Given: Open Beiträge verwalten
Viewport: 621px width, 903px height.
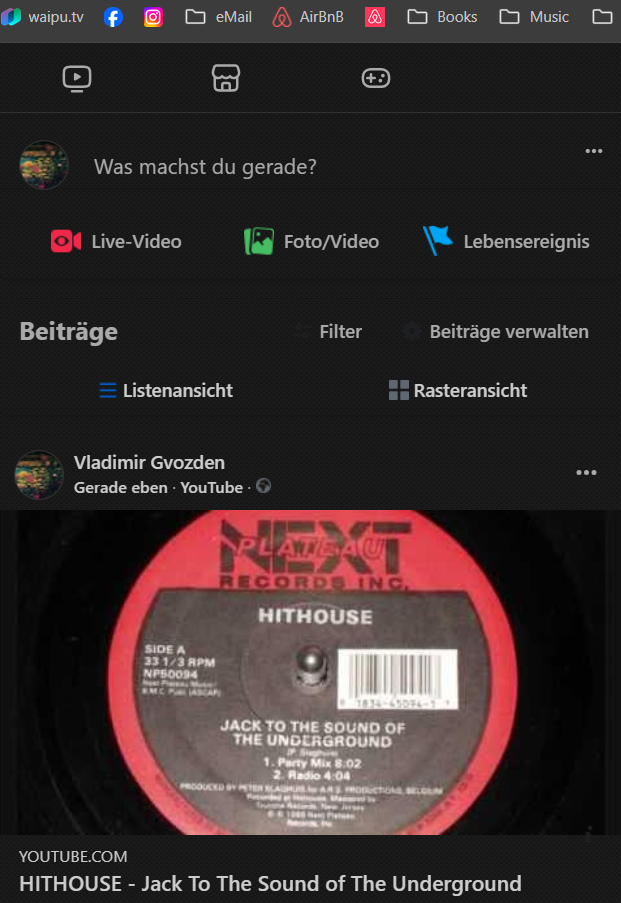Looking at the screenshot, I should 496,331.
